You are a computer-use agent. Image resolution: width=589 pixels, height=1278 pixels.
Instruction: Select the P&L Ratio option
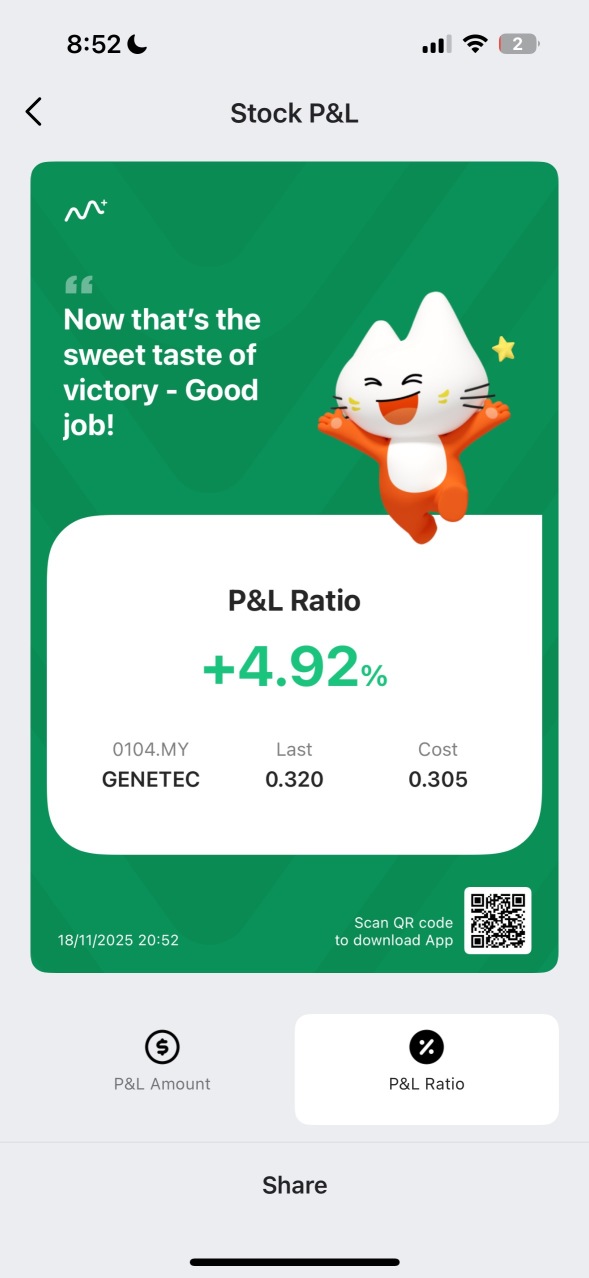point(426,1068)
